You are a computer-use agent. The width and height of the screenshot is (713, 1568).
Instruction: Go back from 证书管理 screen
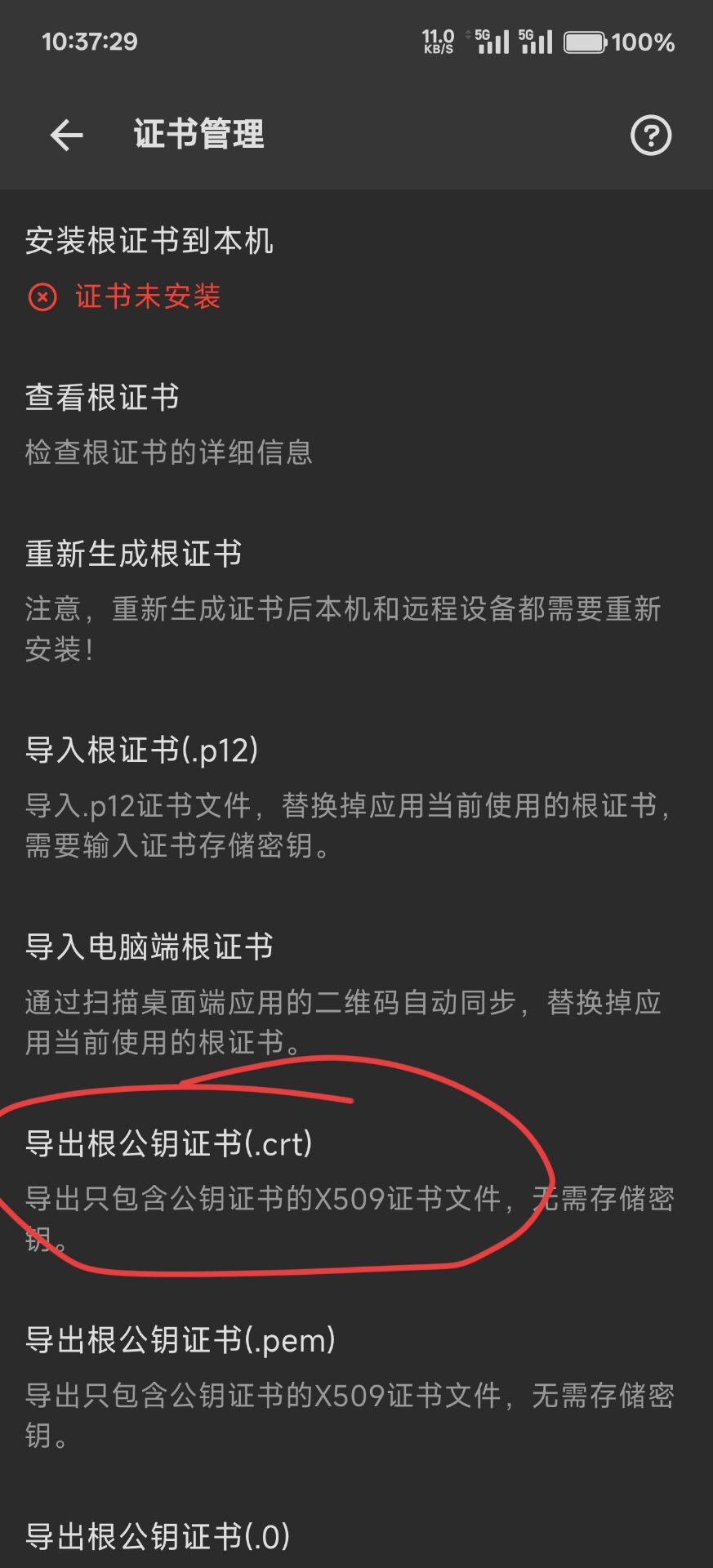tap(66, 136)
